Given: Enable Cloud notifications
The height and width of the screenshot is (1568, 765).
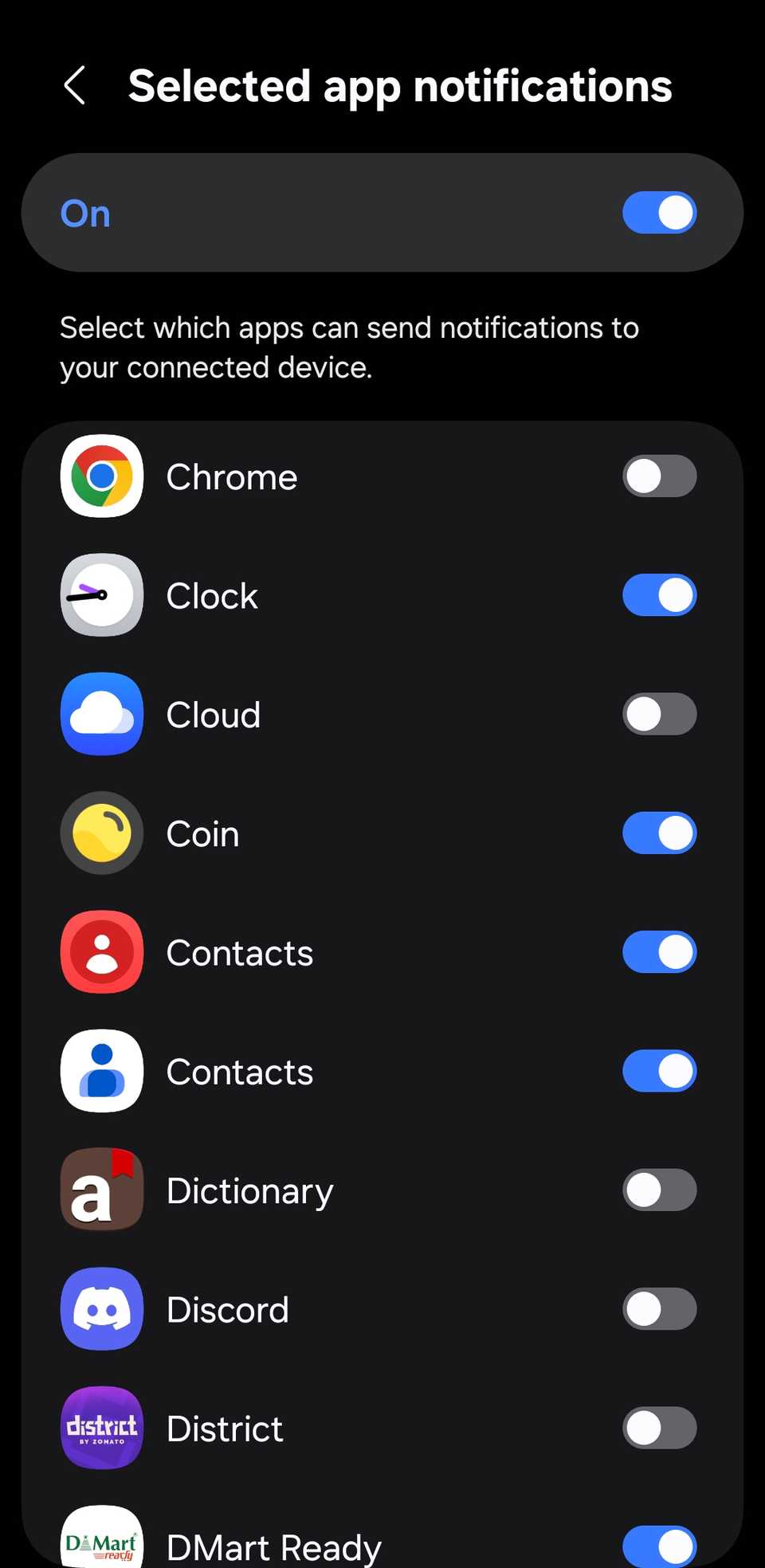Looking at the screenshot, I should coord(659,714).
